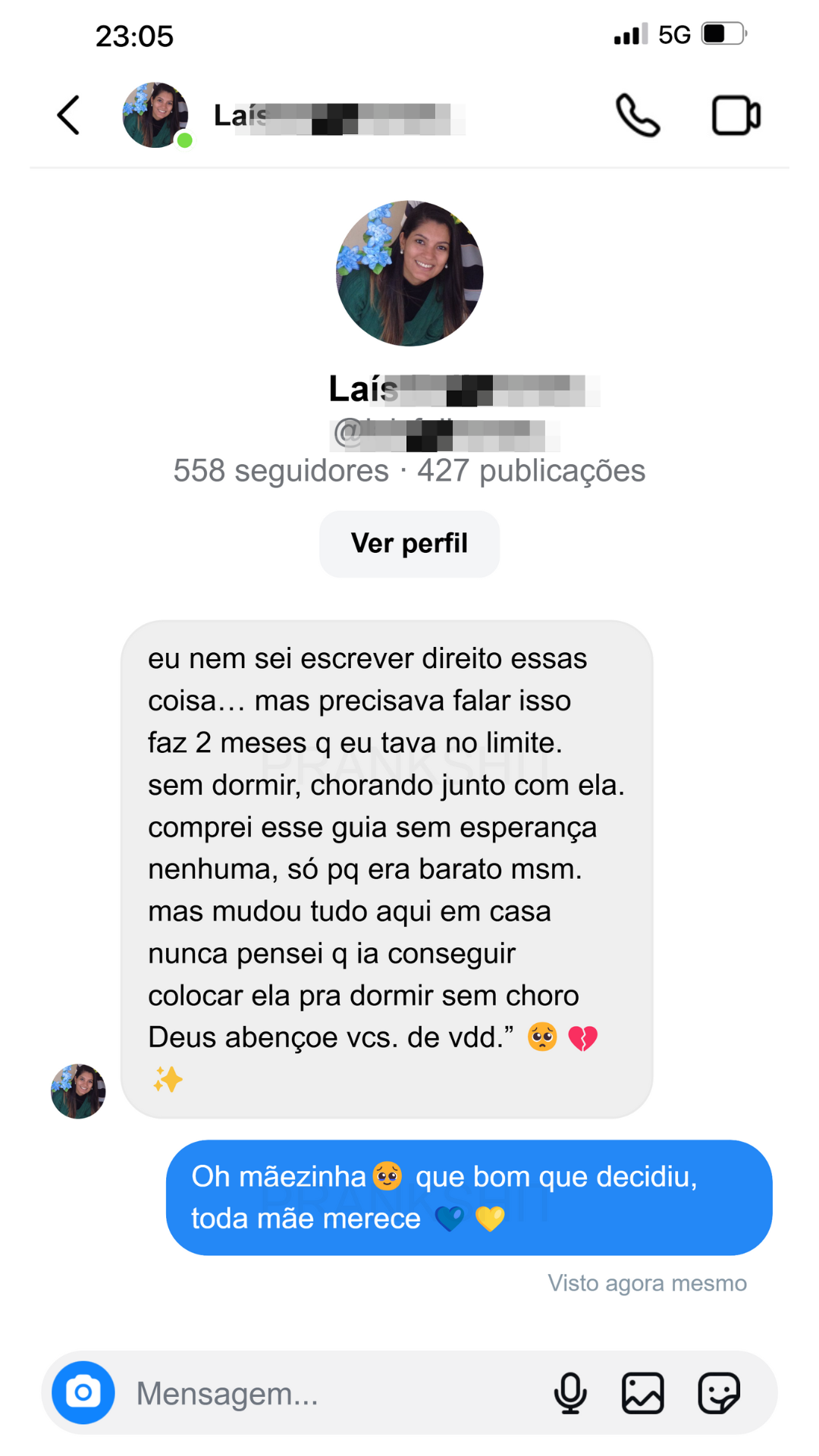The width and height of the screenshot is (819, 1456).
Task: Tap the yellow heart in the blue message
Action: point(489,1218)
